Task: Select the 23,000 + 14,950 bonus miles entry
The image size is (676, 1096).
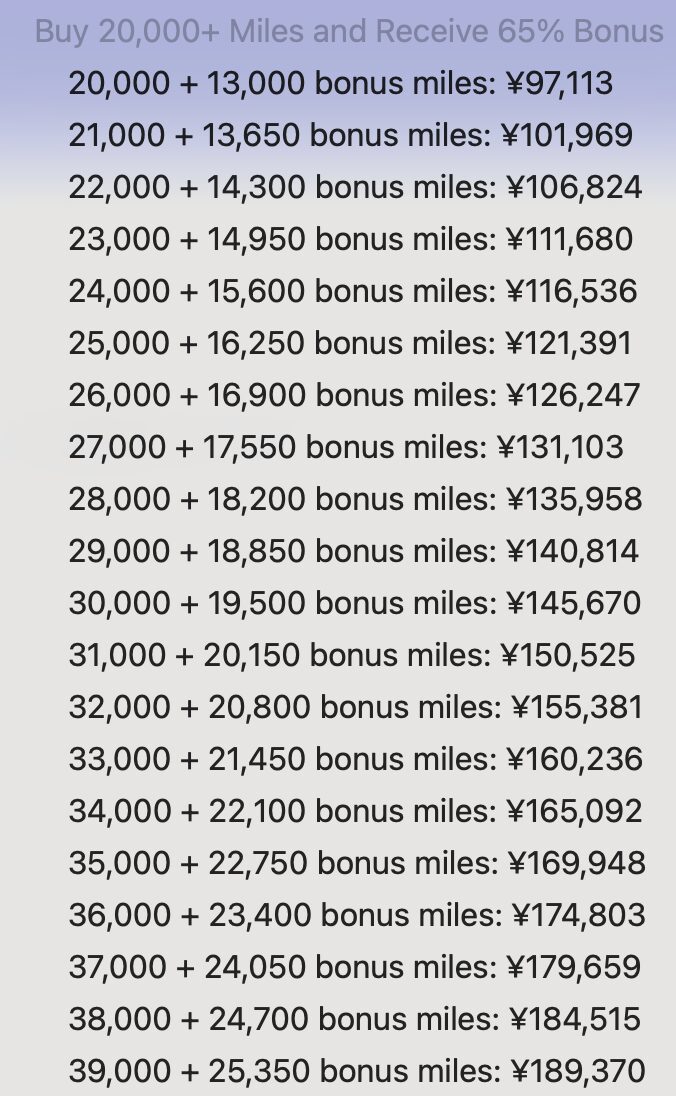Action: click(350, 239)
